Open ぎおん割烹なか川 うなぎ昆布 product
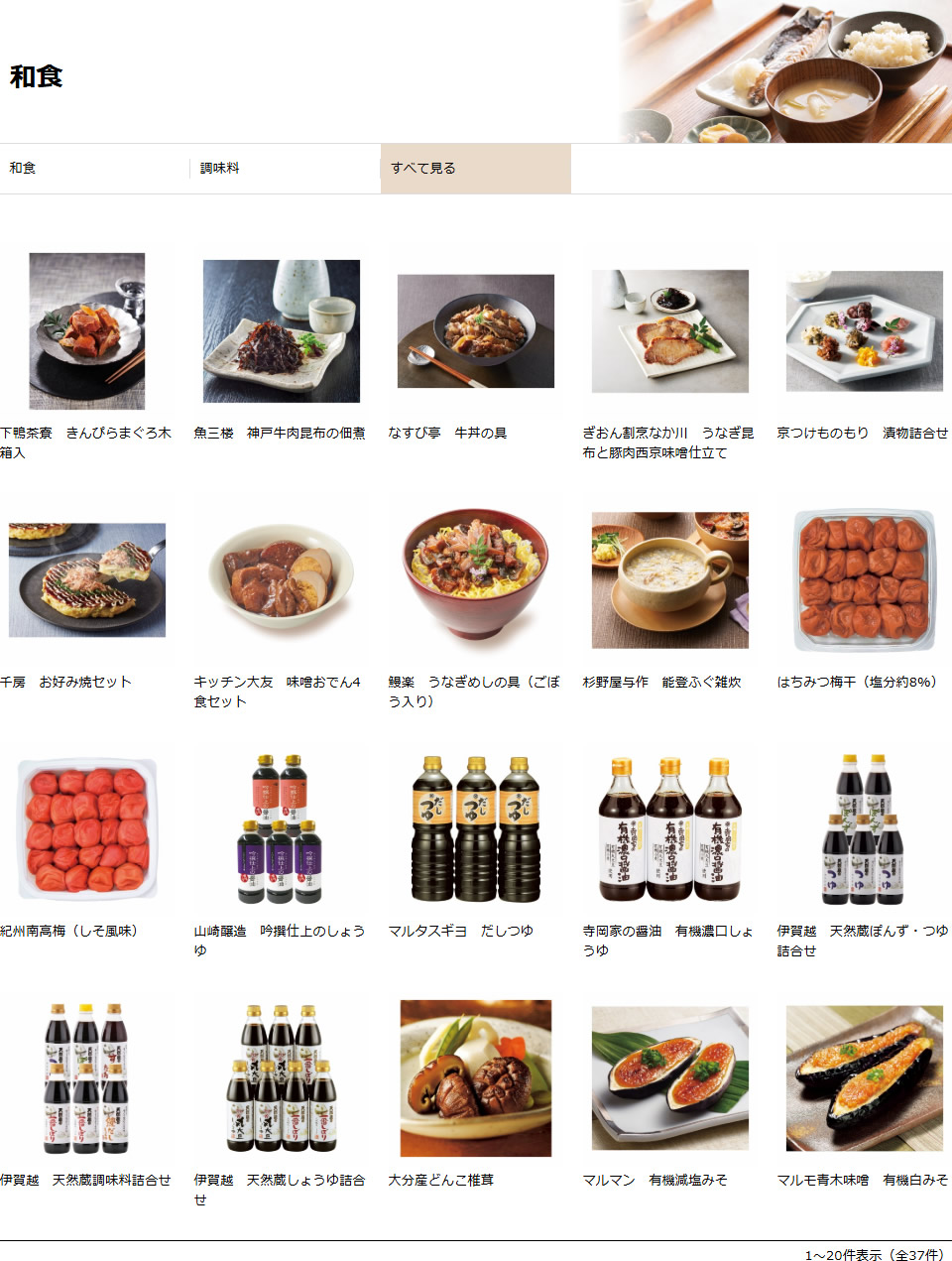Screen dimensions: 952x1261 pos(669,331)
